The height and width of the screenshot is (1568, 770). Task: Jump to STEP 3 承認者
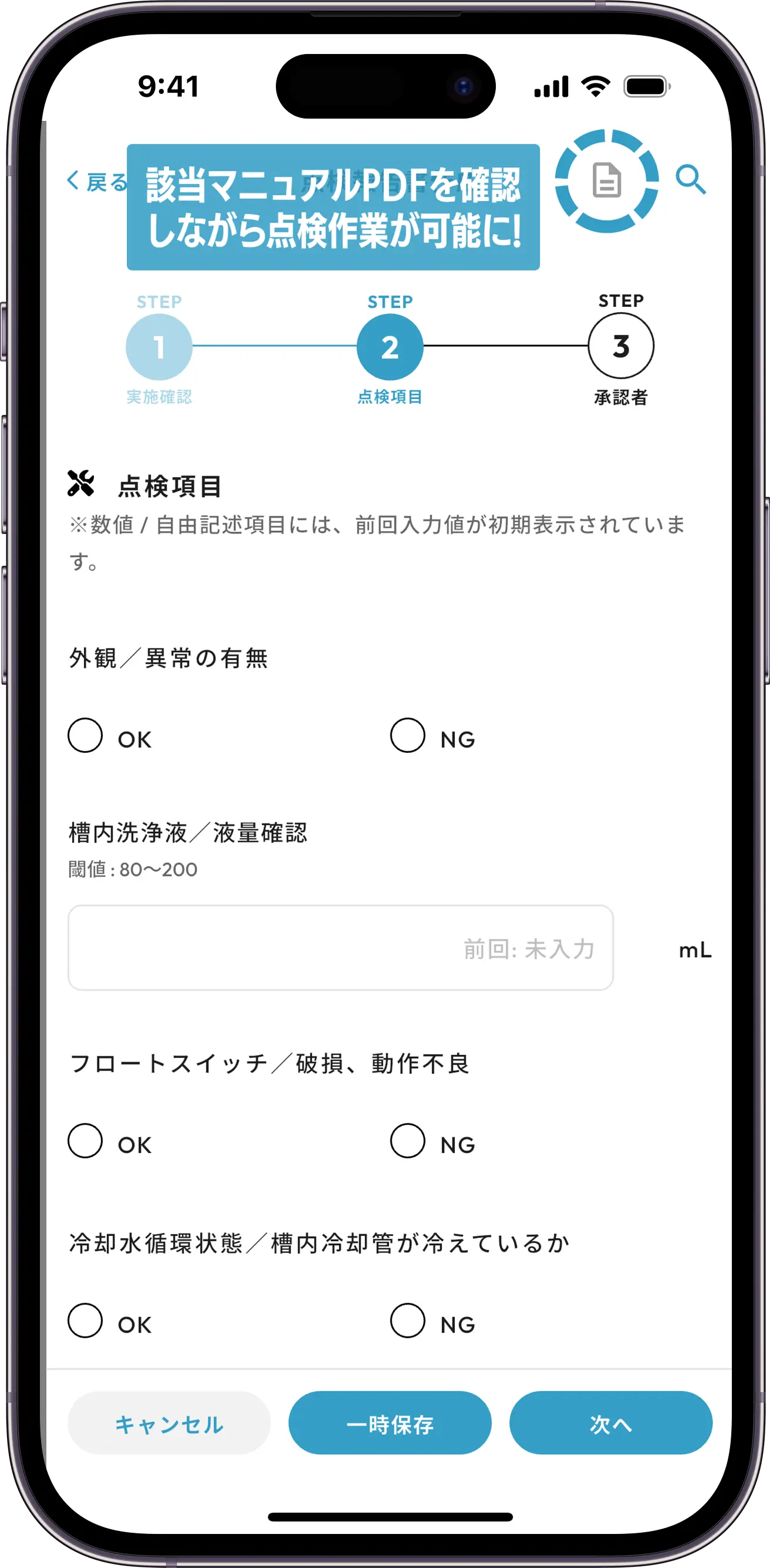click(x=620, y=346)
